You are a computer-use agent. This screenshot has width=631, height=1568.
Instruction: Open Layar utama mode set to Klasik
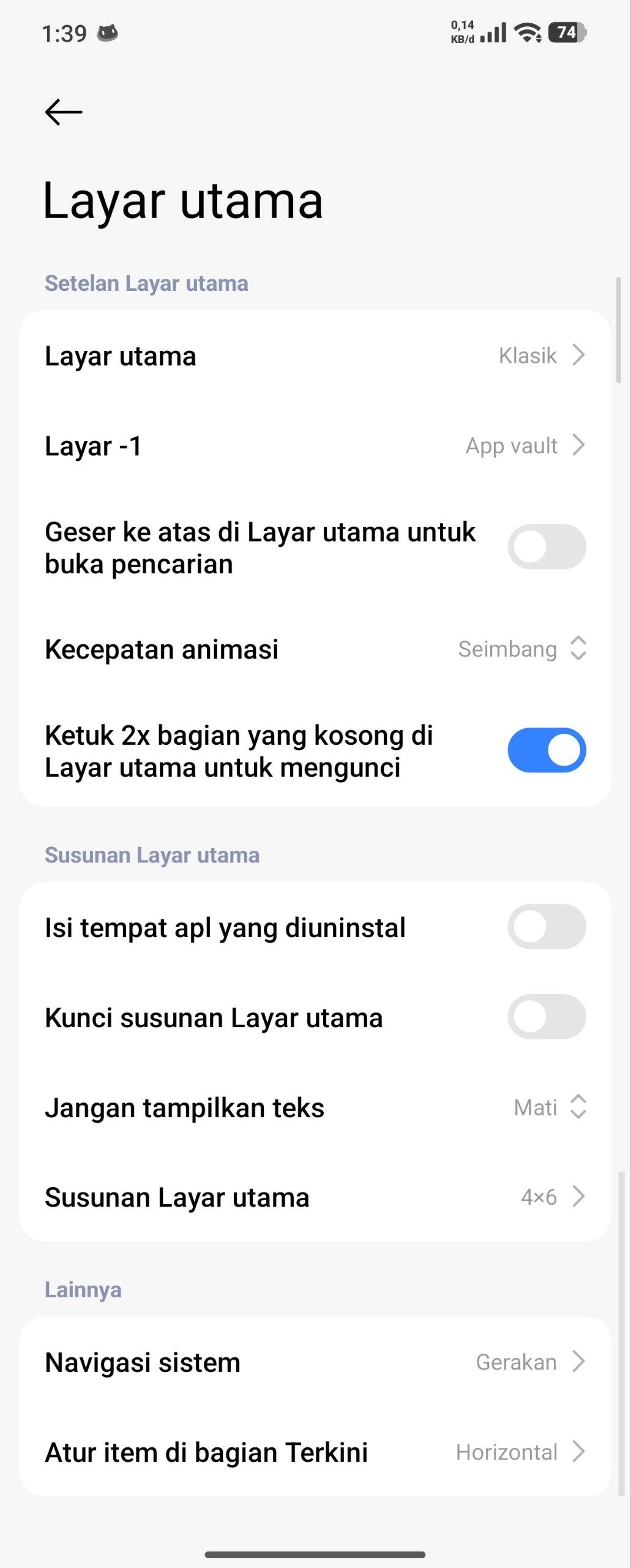(x=315, y=356)
